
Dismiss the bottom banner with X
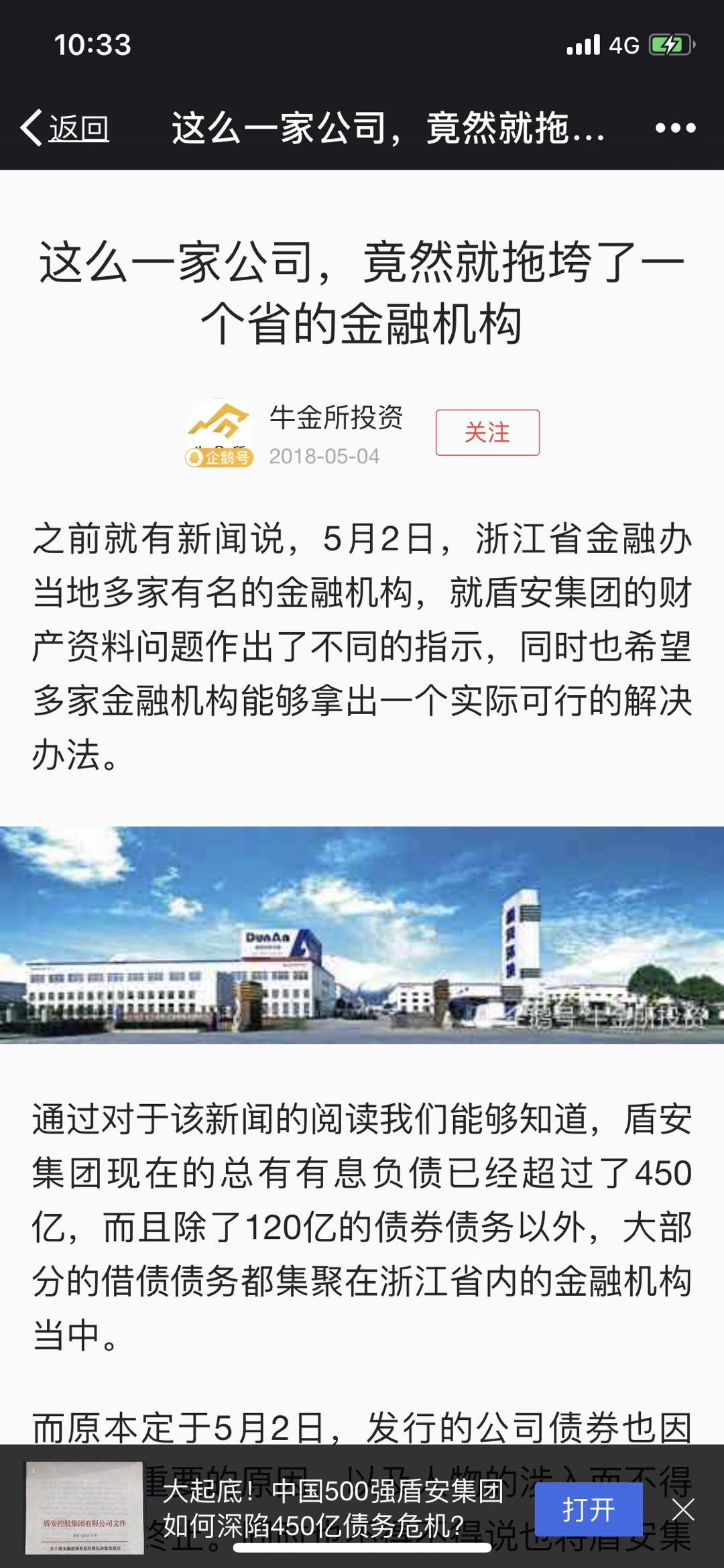[x=683, y=1510]
